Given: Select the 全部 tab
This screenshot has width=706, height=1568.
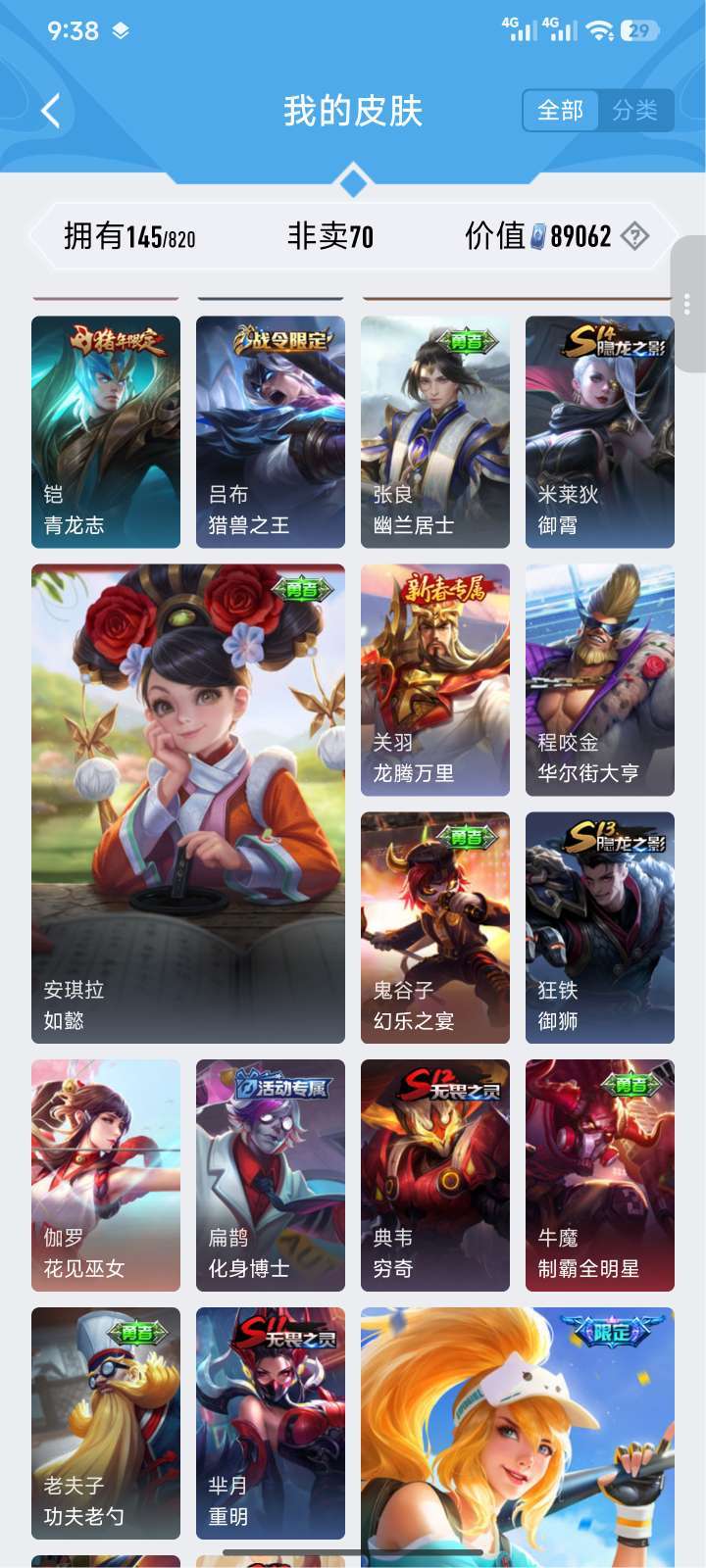Looking at the screenshot, I should point(560,111).
